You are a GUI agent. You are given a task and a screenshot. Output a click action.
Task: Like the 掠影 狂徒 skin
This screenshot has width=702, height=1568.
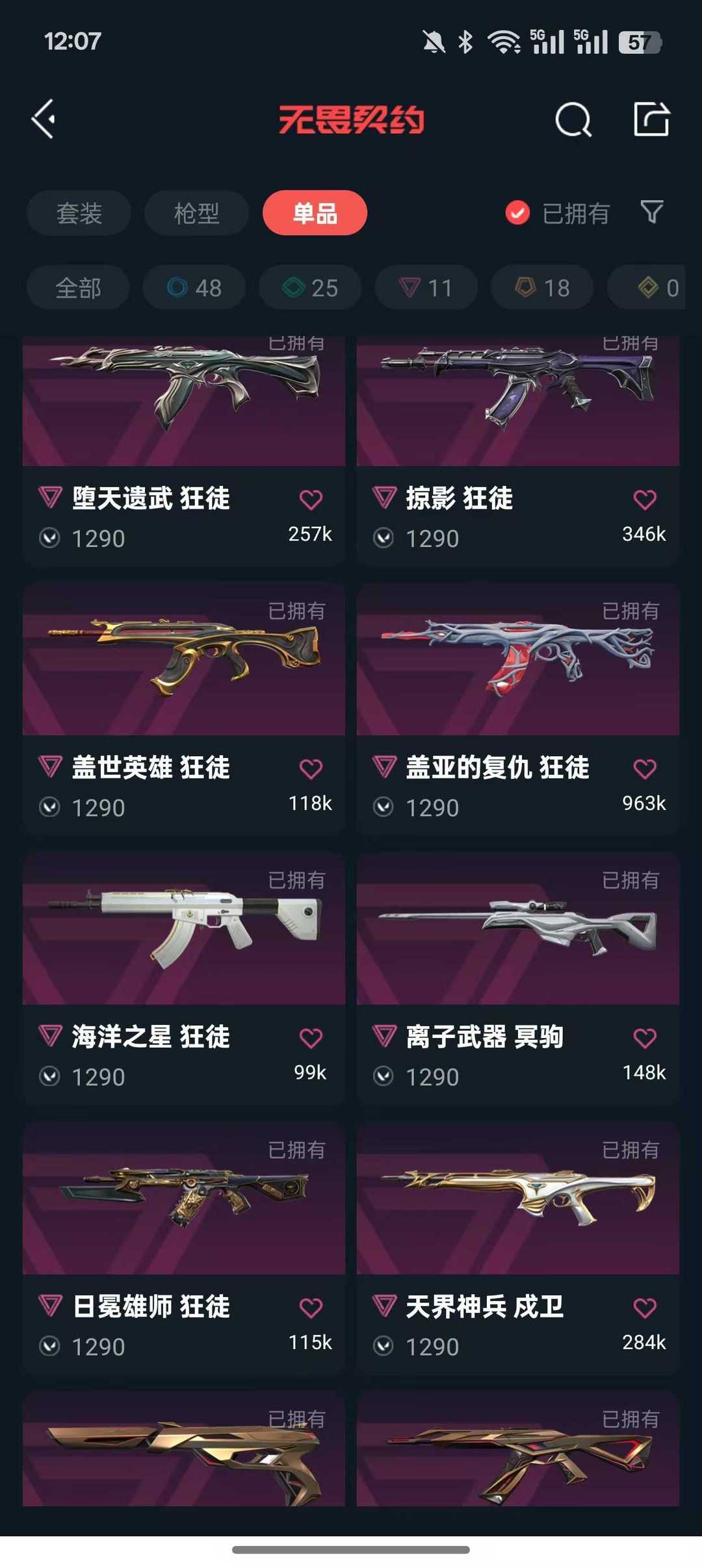point(645,499)
